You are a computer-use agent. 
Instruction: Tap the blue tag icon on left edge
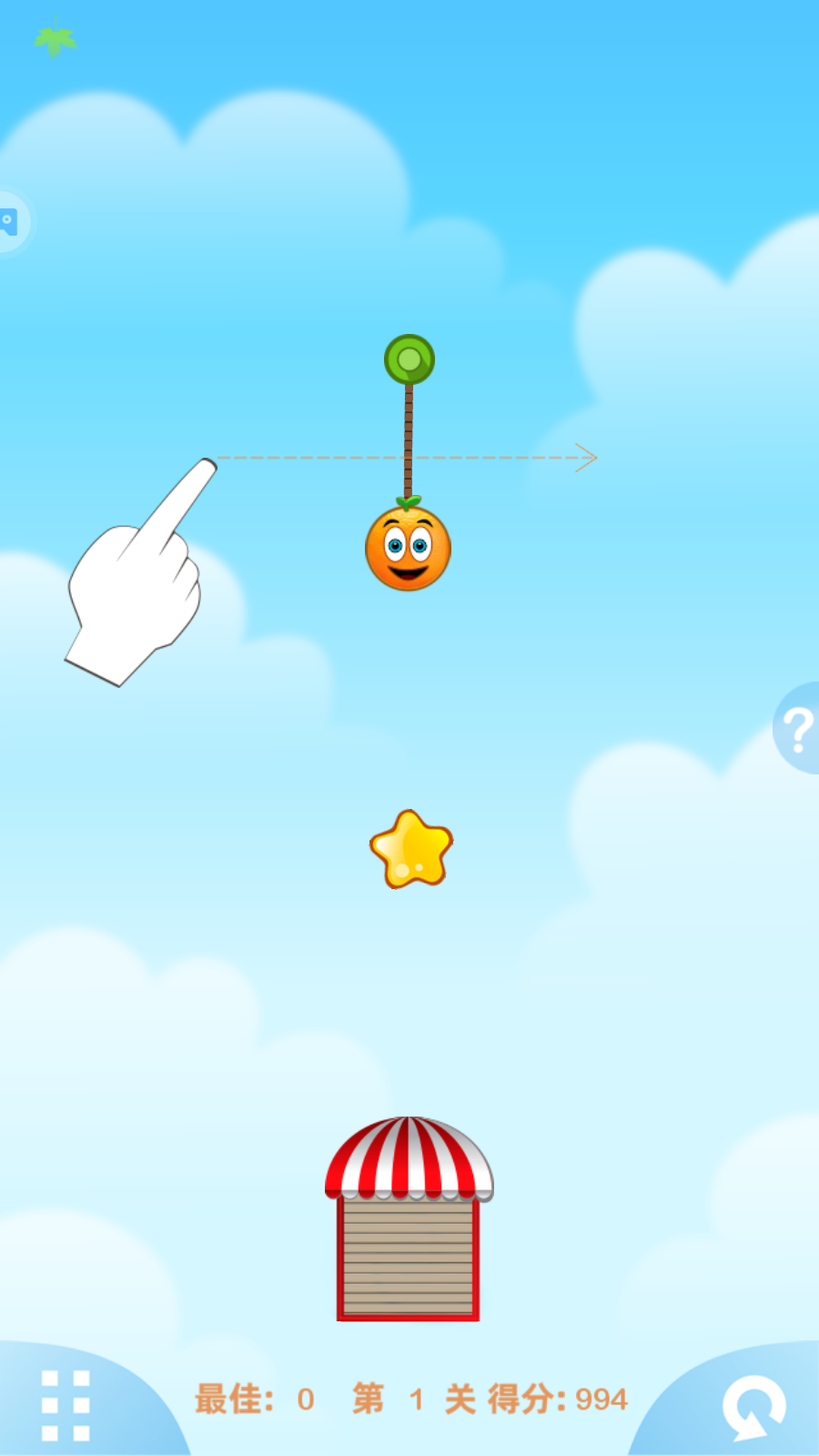[10, 221]
